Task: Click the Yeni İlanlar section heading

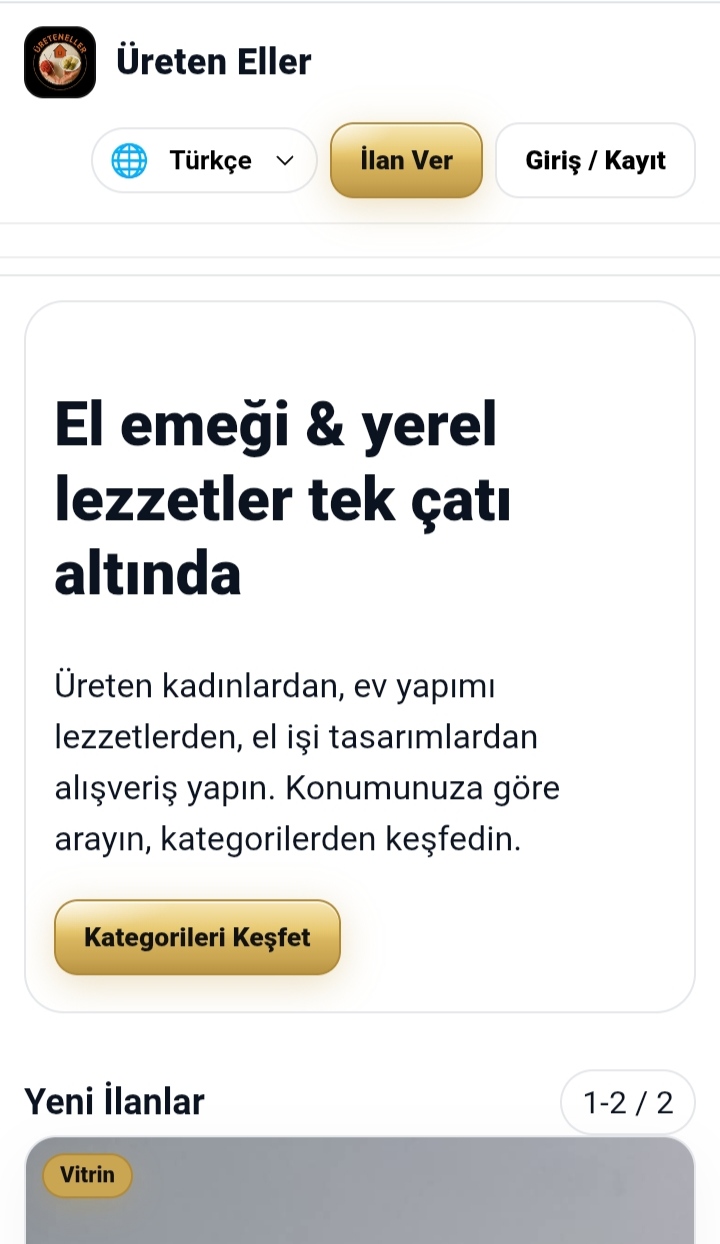Action: tap(113, 1101)
